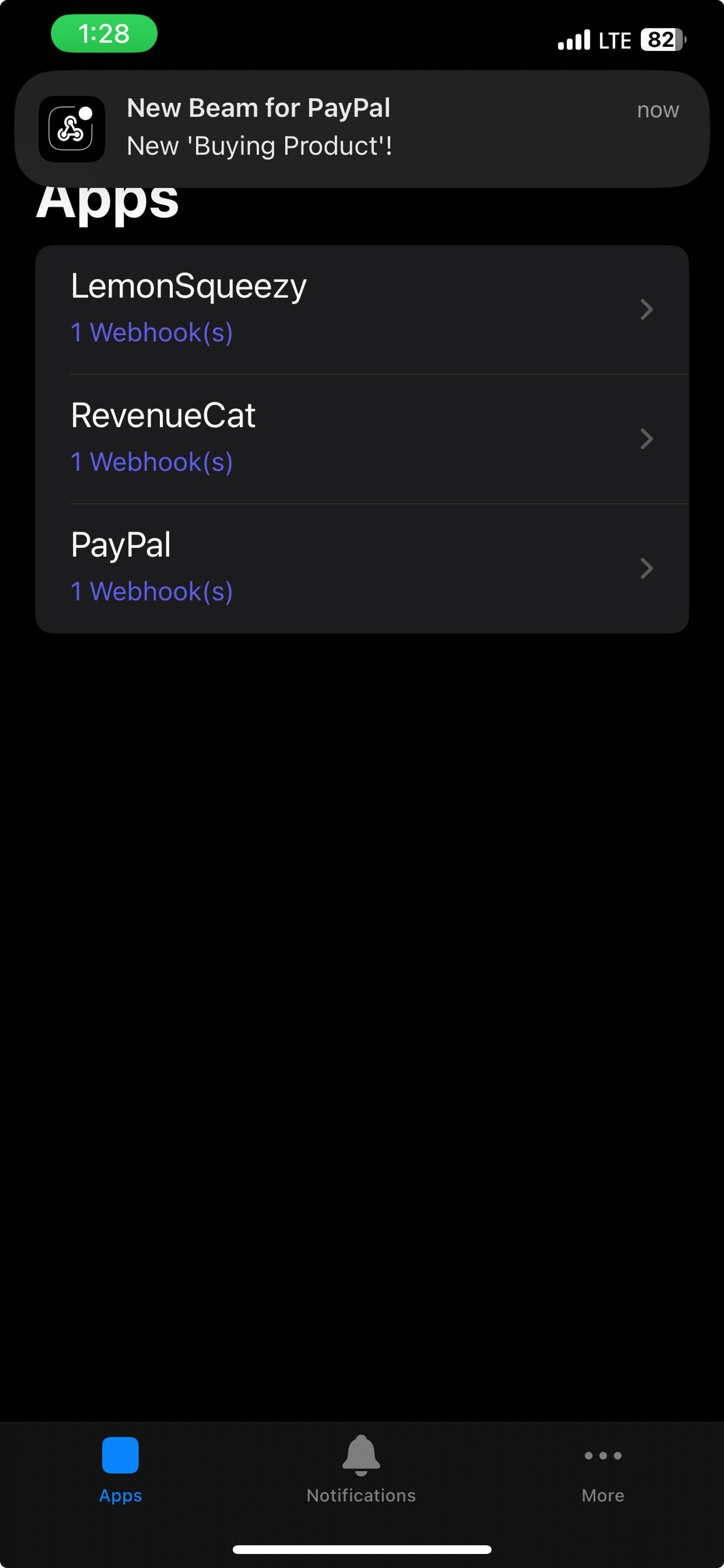
Task: Open the RevenueCat webhook row
Action: (x=361, y=438)
